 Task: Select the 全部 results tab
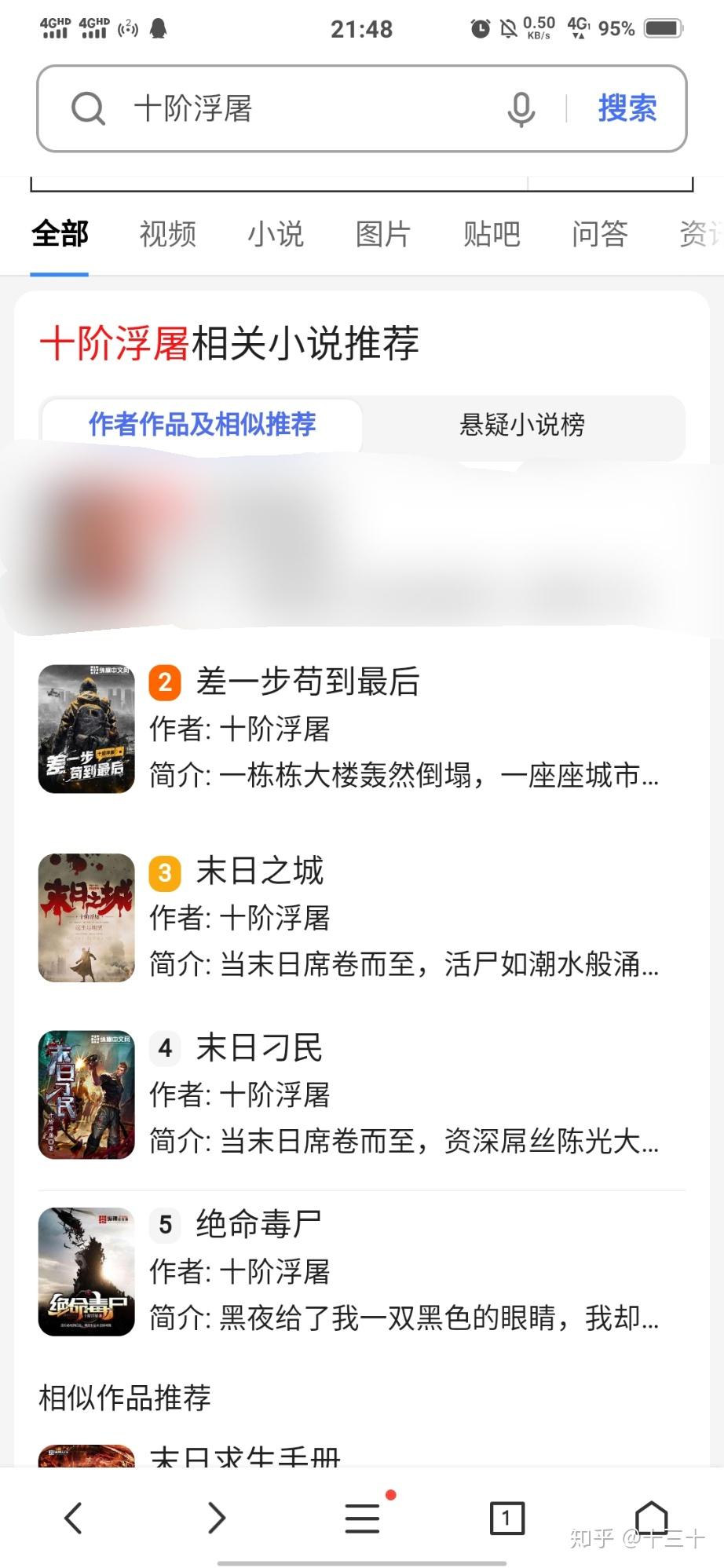tap(58, 234)
